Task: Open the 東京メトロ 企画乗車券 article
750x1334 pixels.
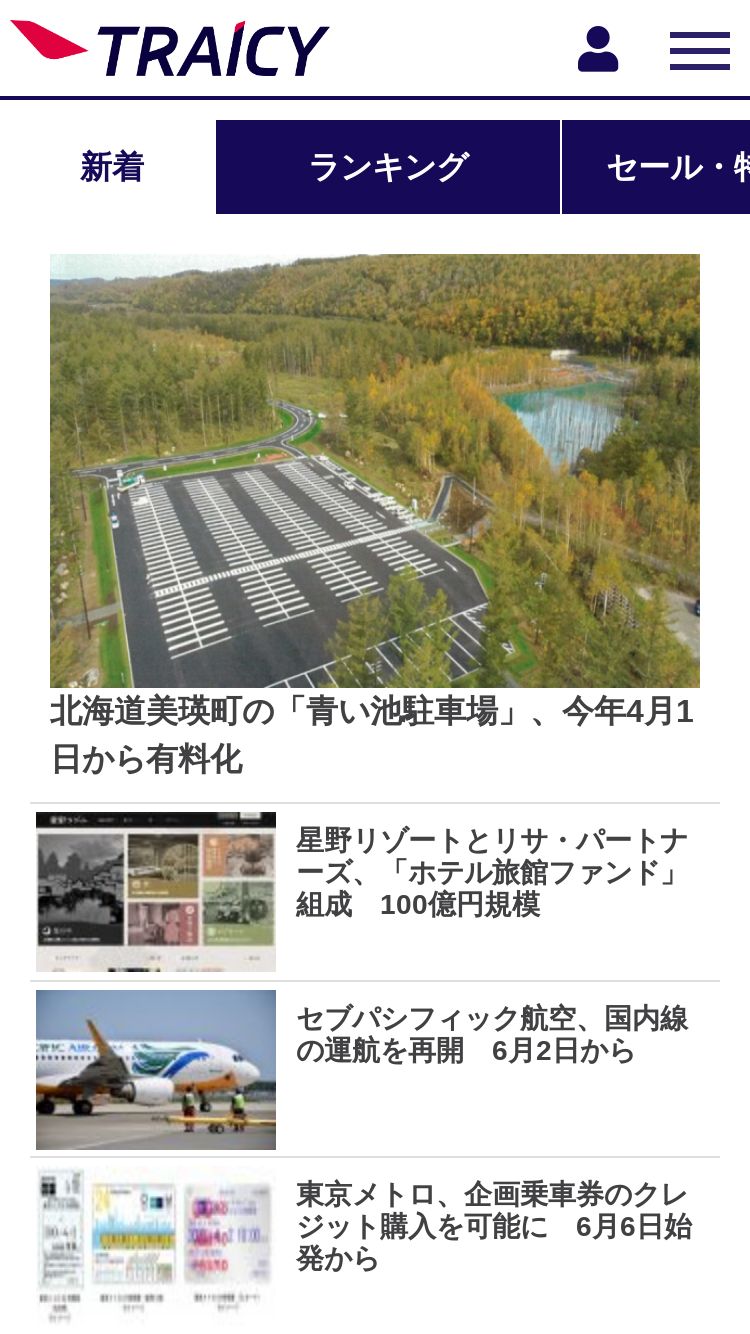Action: tap(375, 1245)
